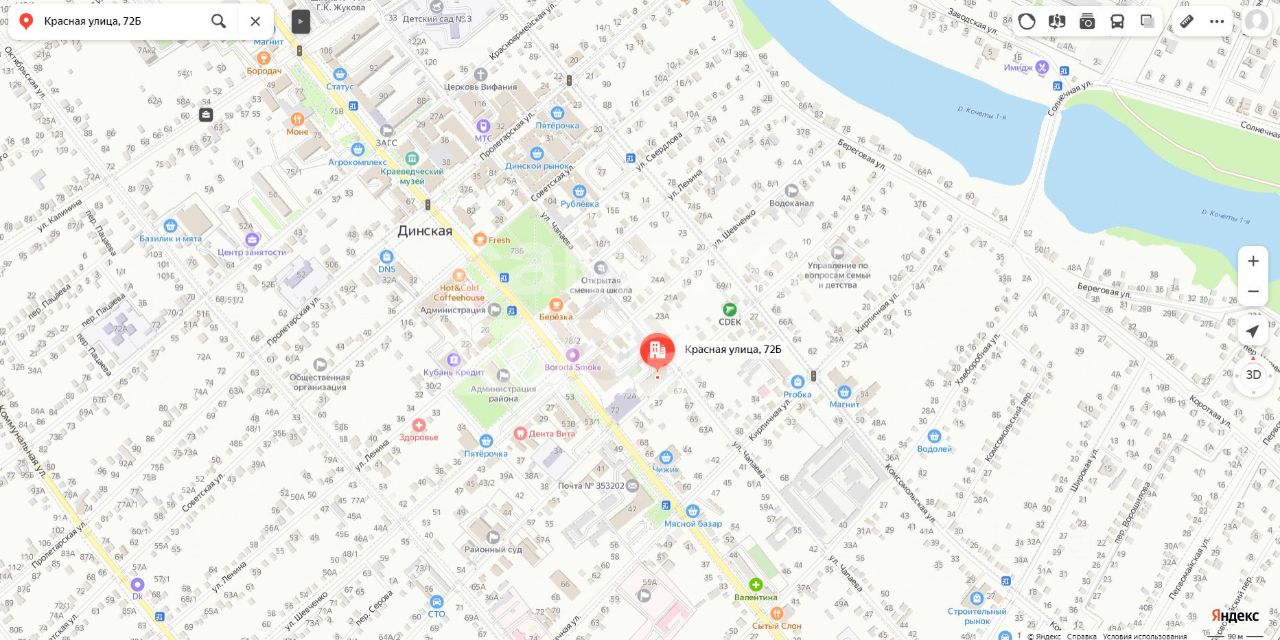
Task: Open map layers selector
Action: pyautogui.click(x=1147, y=21)
